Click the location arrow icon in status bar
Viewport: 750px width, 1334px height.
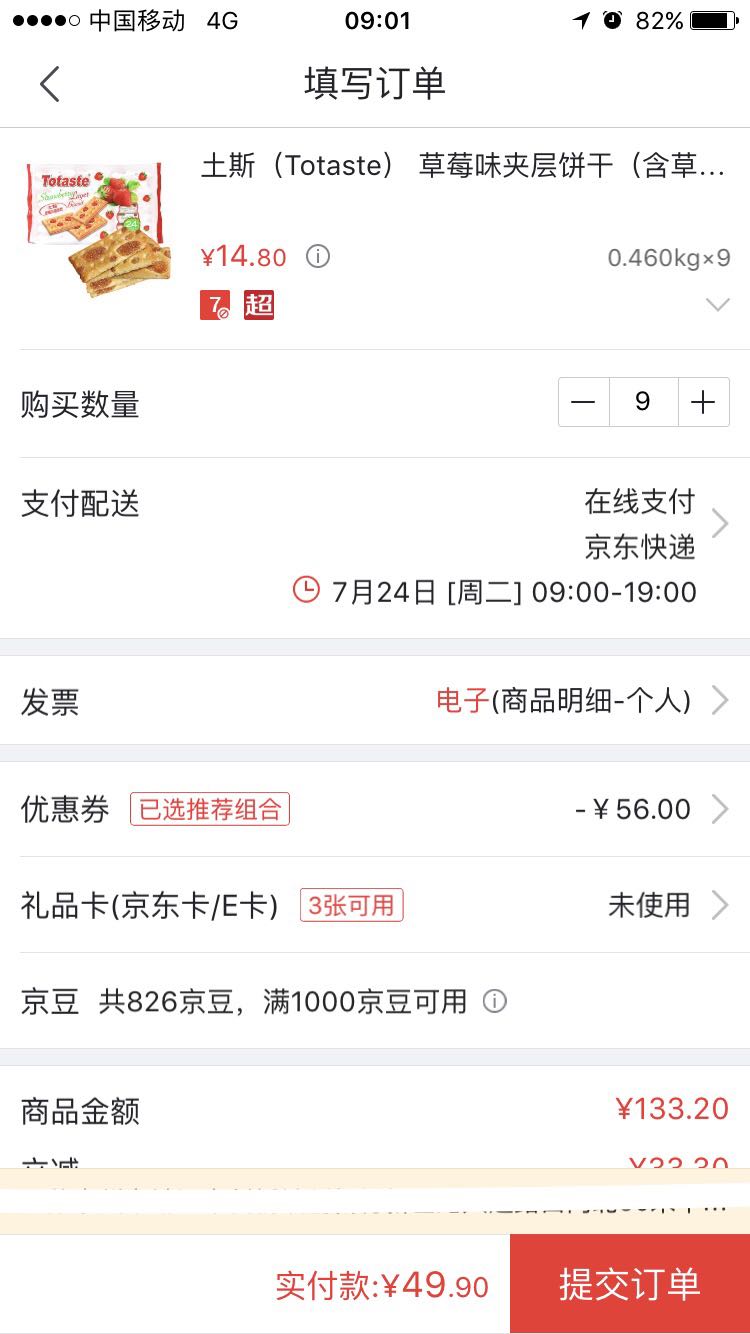tap(581, 18)
